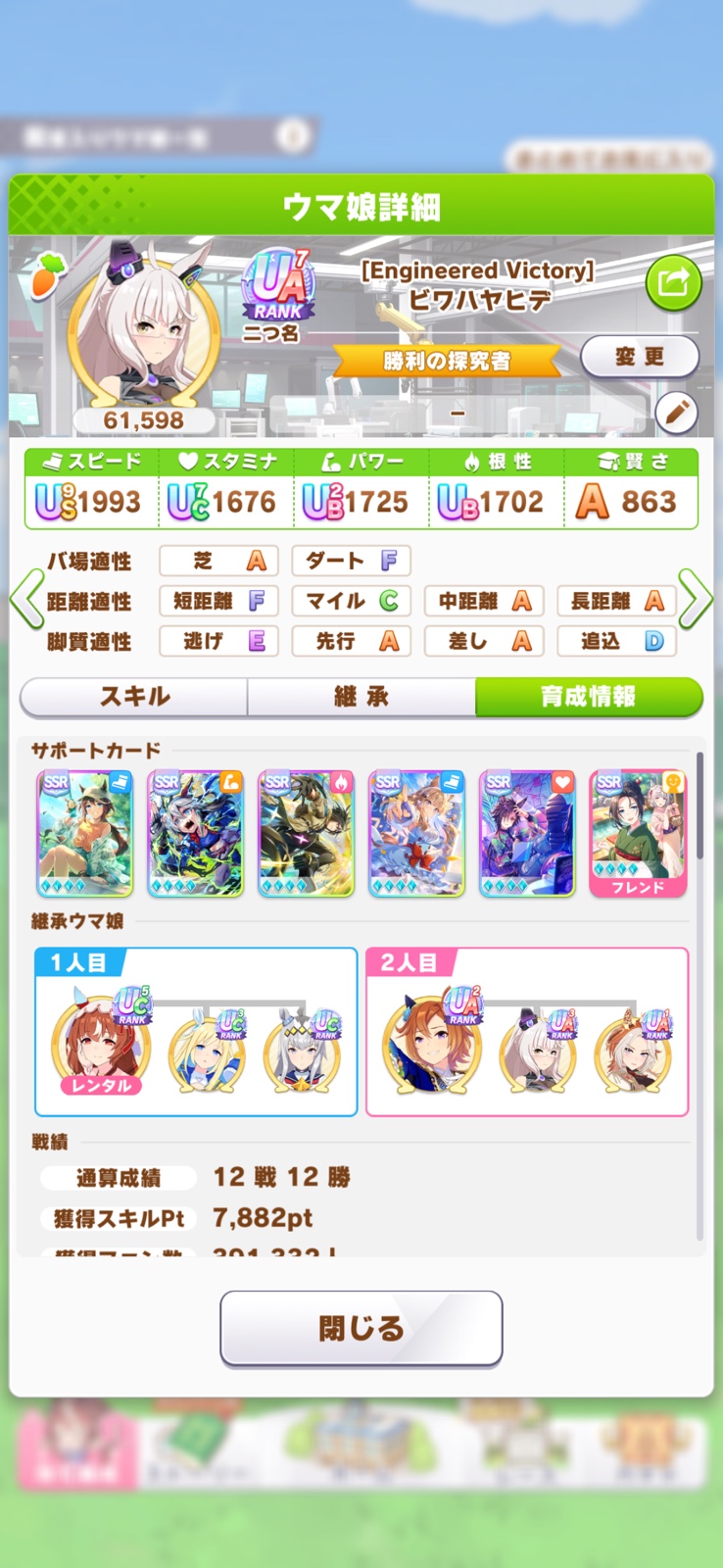
Task: Go to the previous character with left arrow
Action: 25,599
